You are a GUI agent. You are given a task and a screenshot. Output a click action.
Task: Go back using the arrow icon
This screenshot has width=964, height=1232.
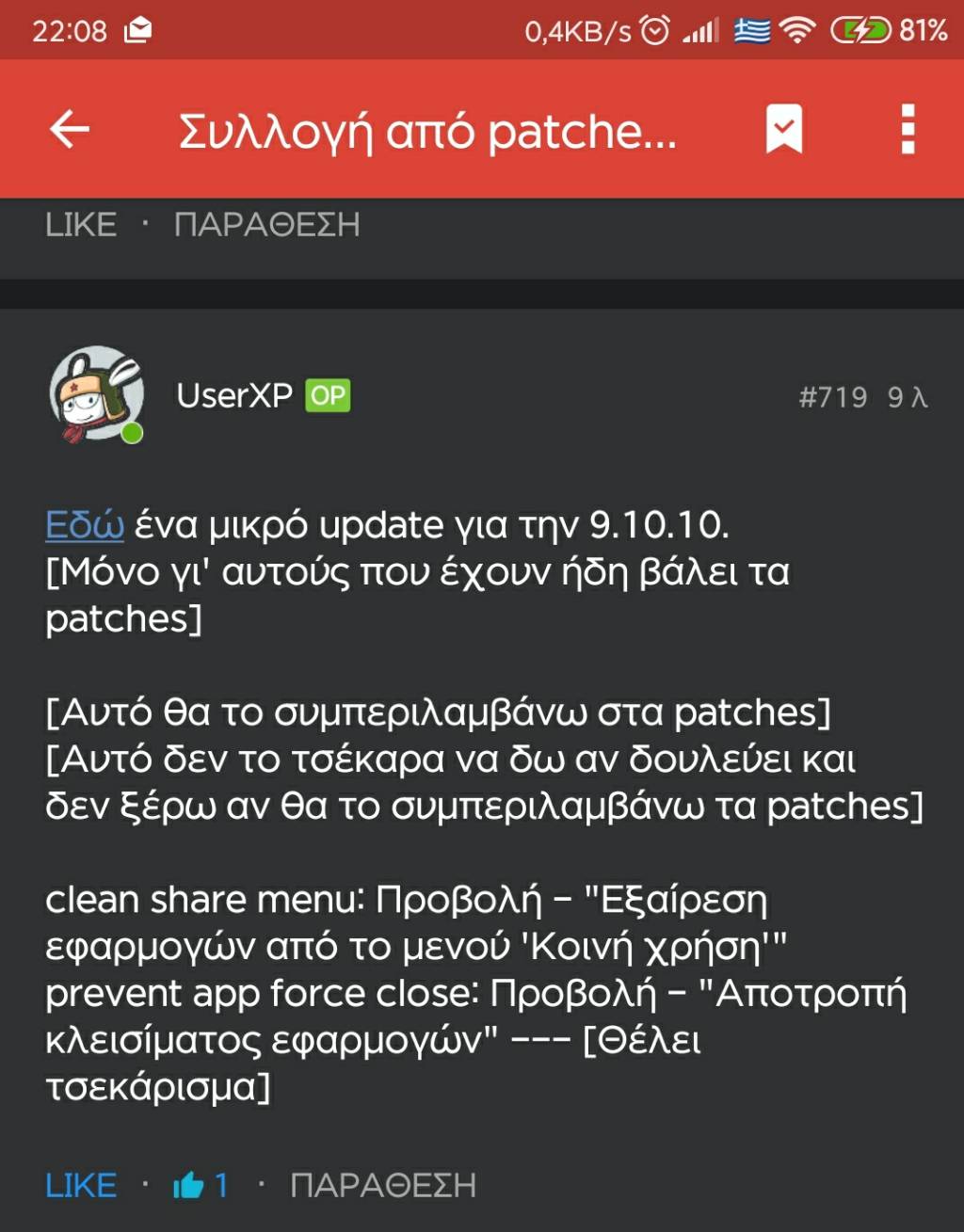coord(70,129)
